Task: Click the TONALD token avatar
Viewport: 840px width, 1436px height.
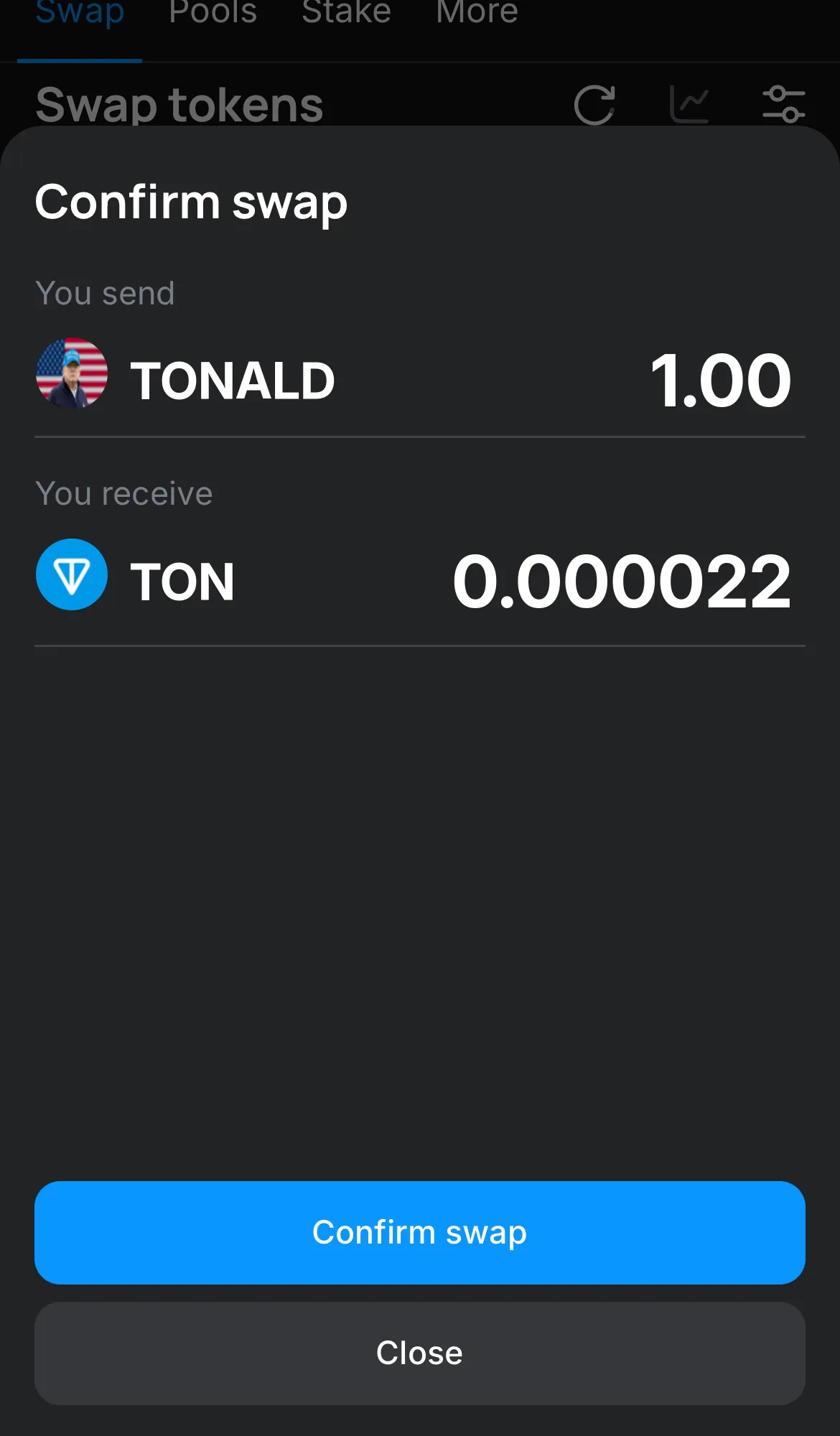Action: coord(71,372)
